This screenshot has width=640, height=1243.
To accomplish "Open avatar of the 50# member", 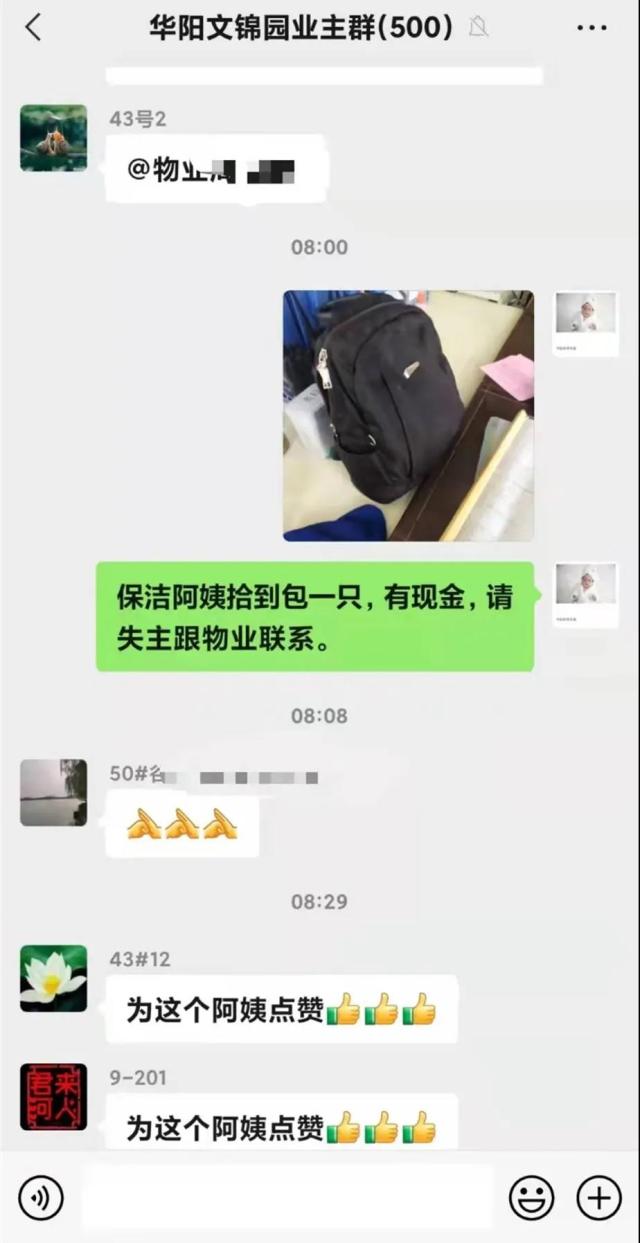I will pos(54,792).
